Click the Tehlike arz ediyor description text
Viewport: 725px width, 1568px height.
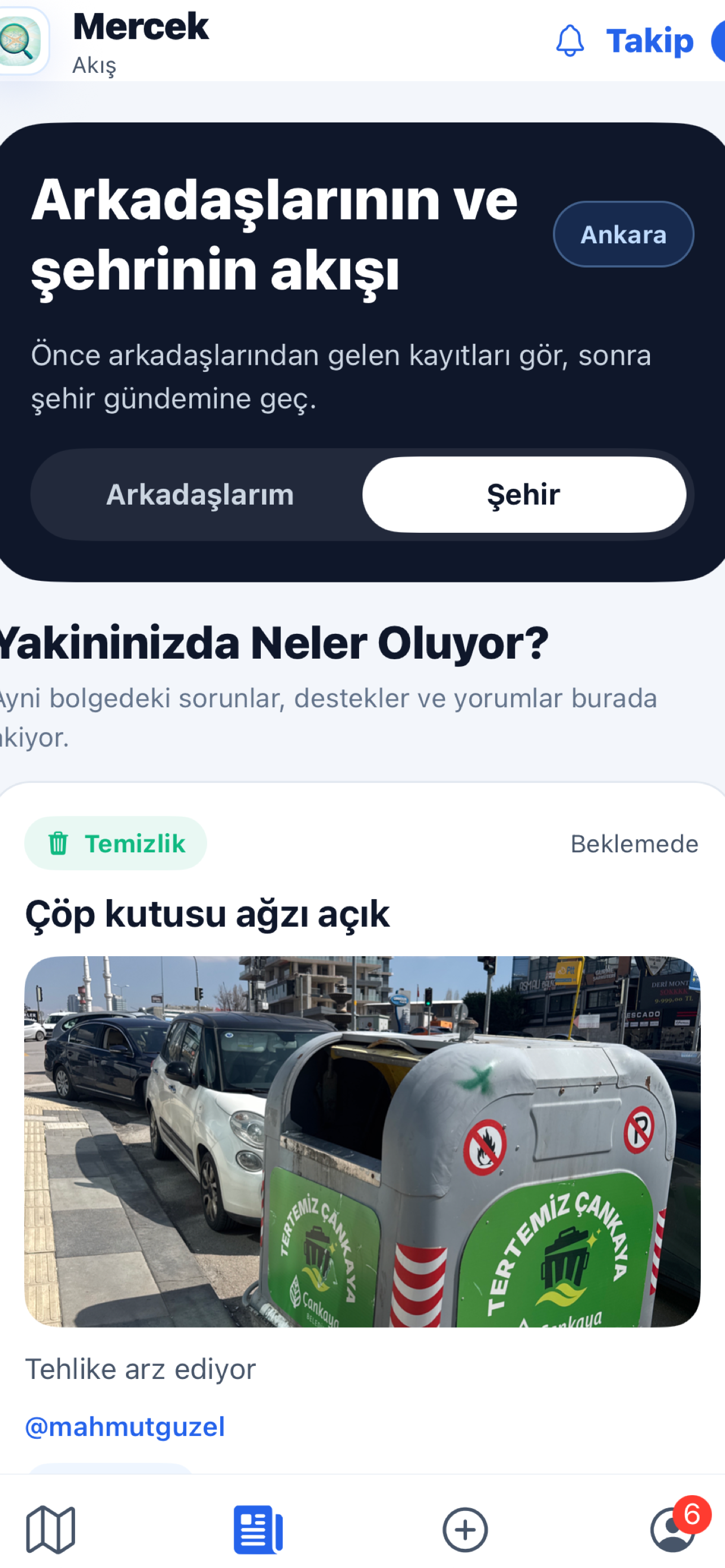pos(141,1368)
